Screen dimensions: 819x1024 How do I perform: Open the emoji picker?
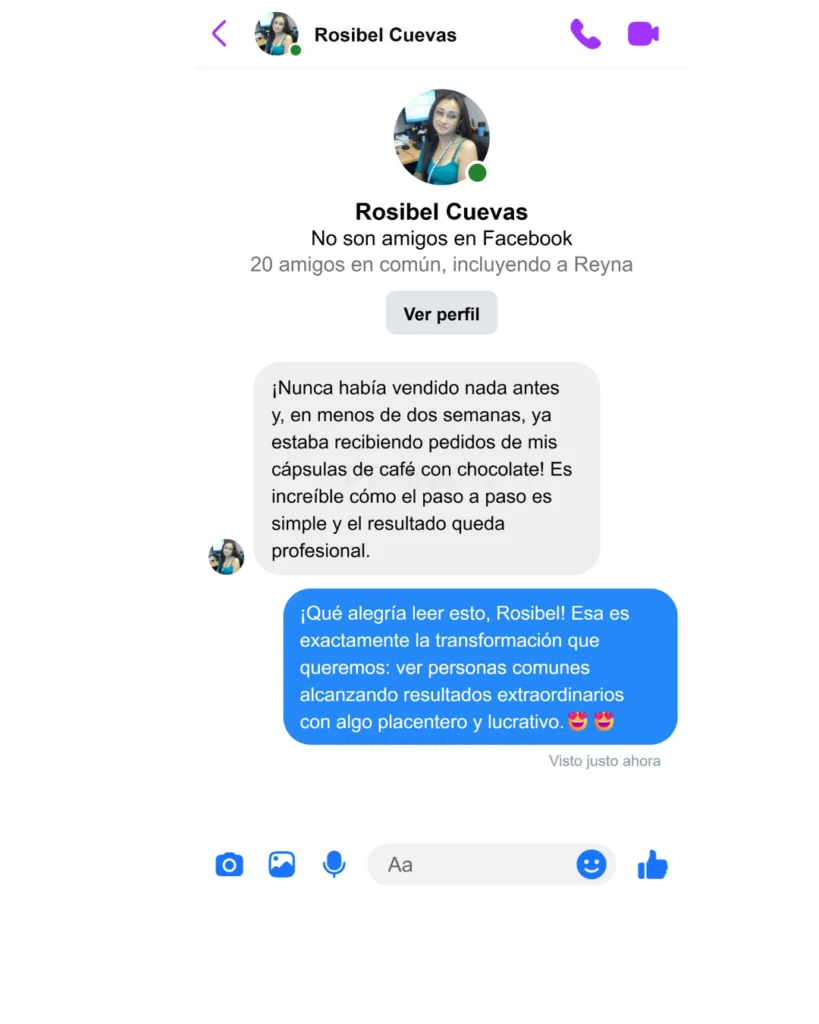click(591, 864)
